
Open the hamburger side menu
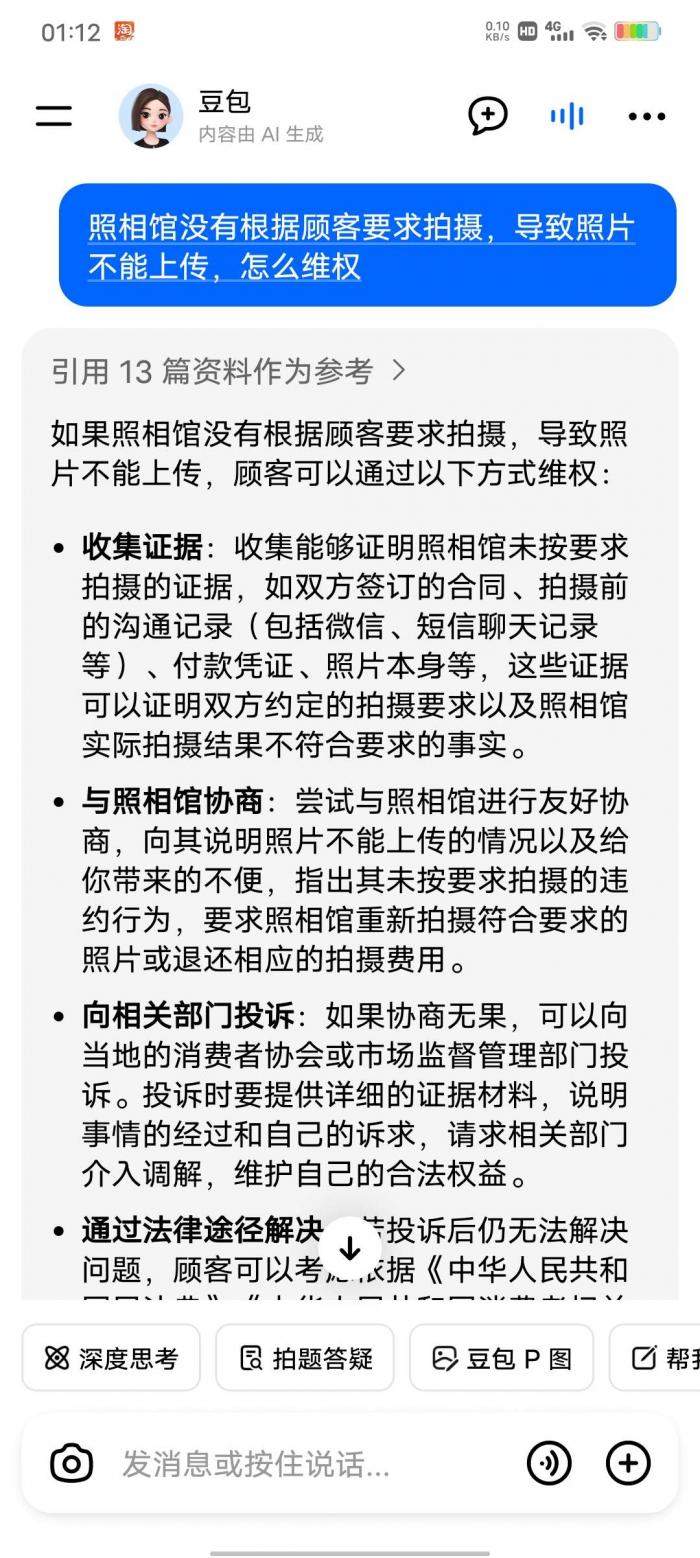coord(54,116)
